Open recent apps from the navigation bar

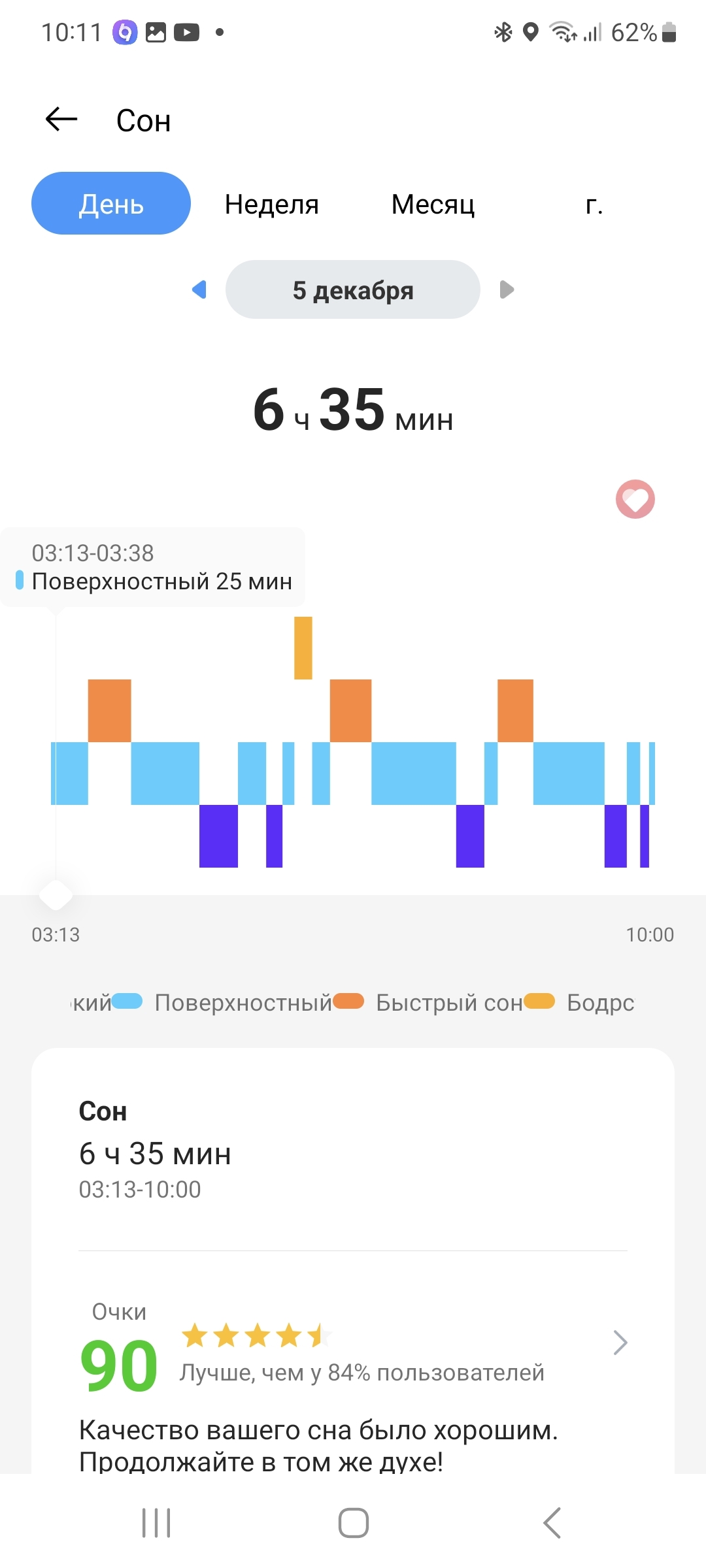[x=156, y=1522]
